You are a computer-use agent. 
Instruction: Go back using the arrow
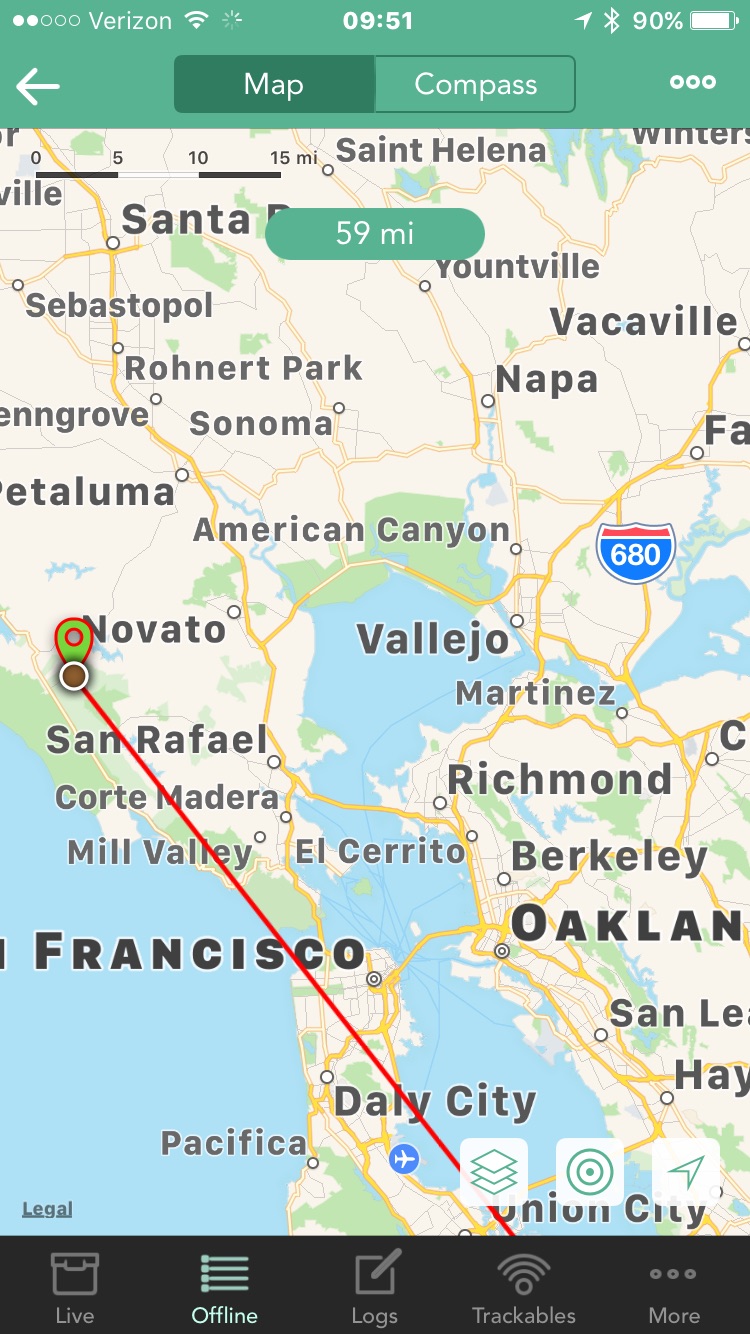38,86
